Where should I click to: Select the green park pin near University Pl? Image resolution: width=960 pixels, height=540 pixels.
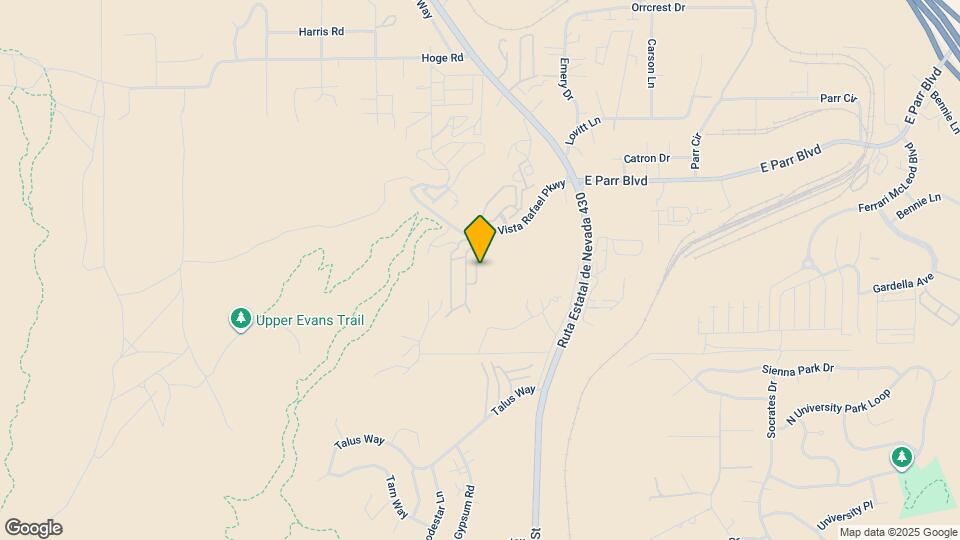(x=902, y=457)
